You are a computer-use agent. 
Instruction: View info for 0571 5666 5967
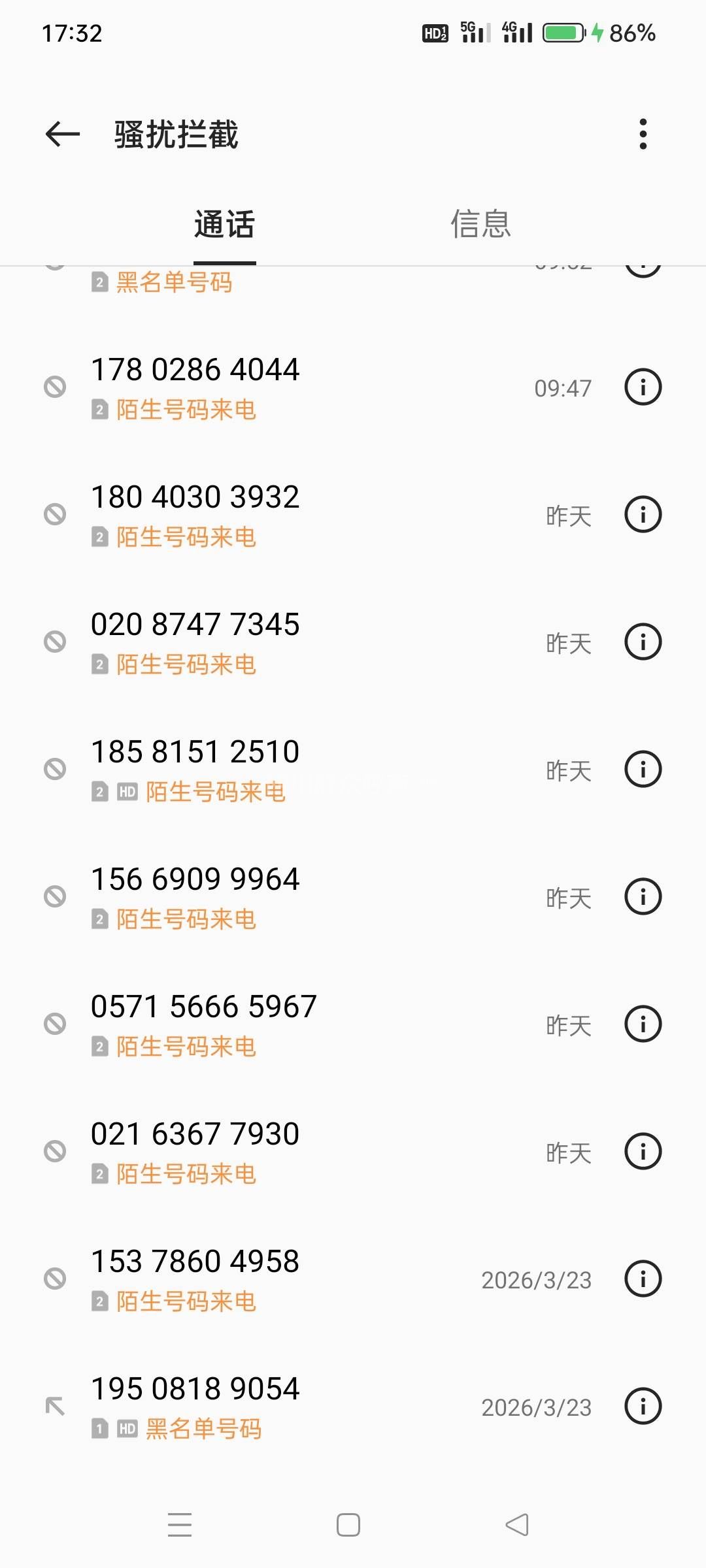[x=643, y=1024]
